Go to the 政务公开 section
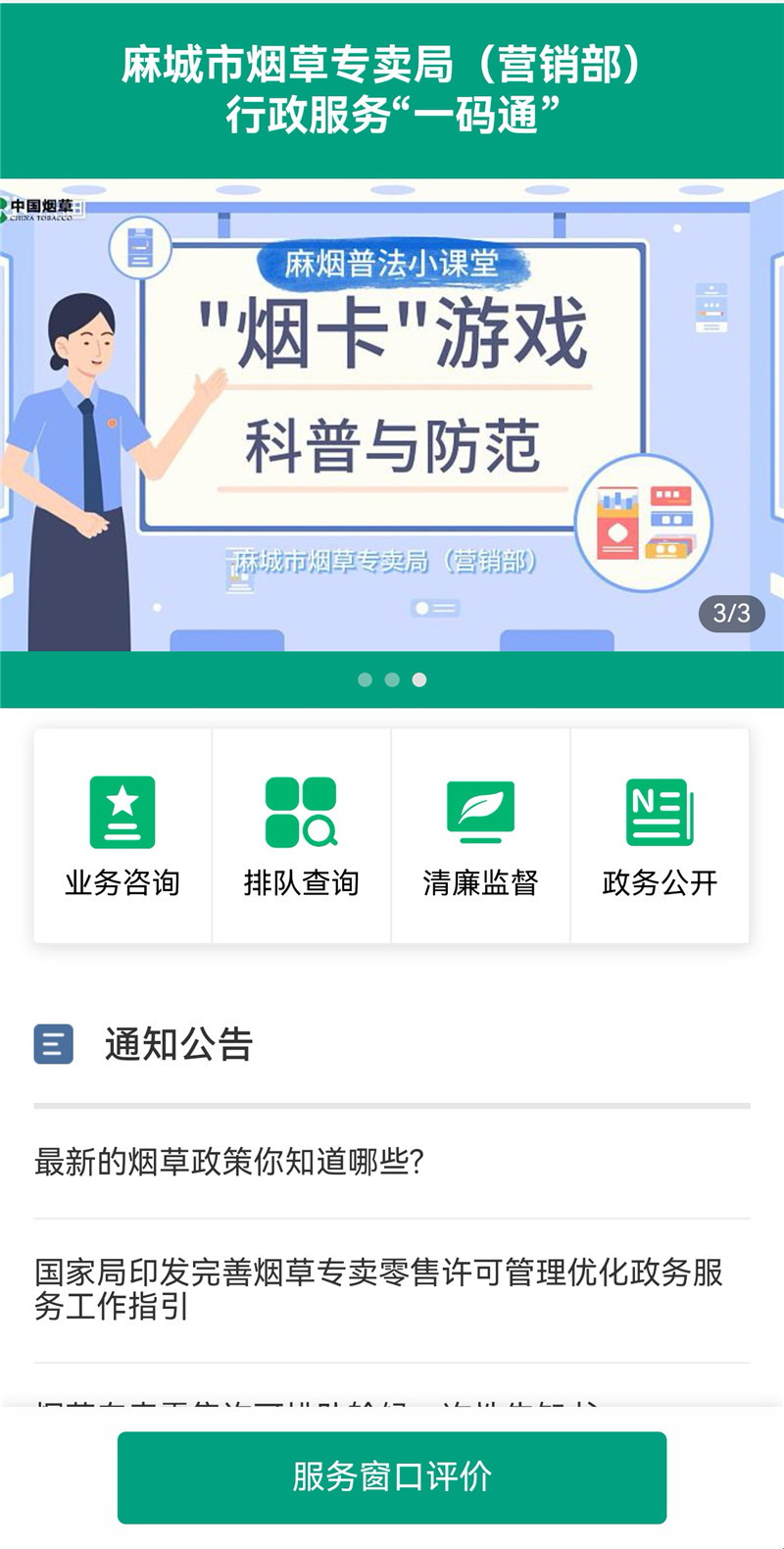784x1549 pixels. [659, 882]
